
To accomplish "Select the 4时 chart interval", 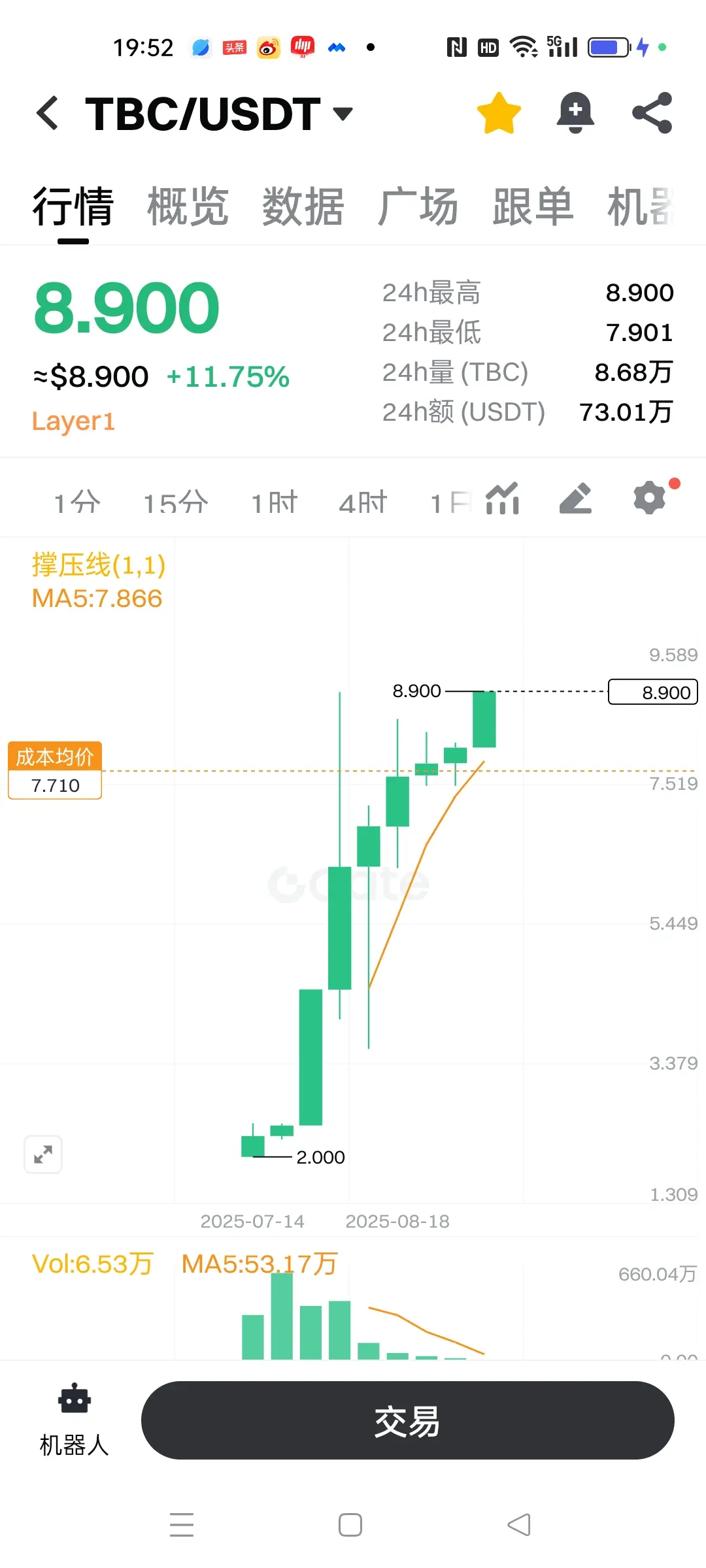I will point(363,502).
